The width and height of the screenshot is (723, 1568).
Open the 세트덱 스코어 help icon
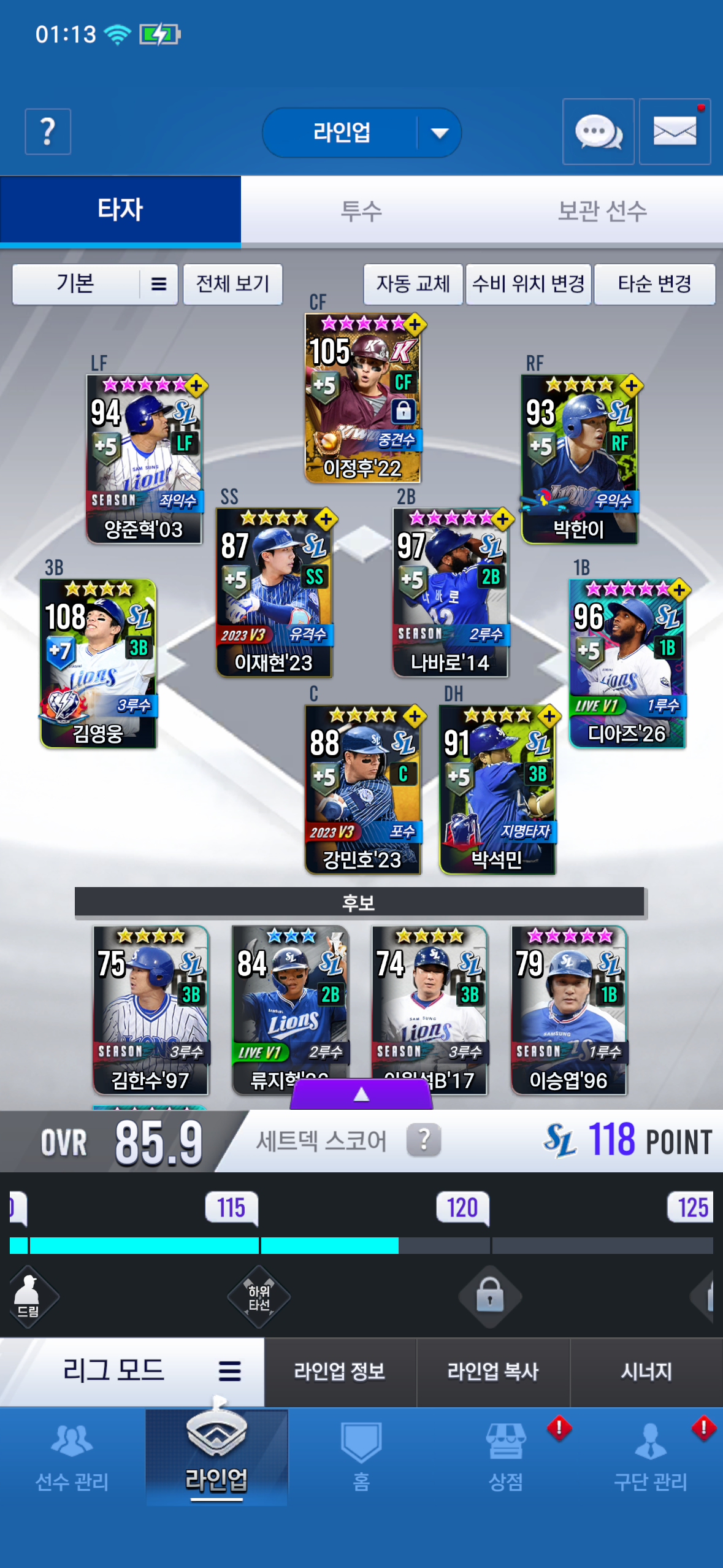[423, 1140]
